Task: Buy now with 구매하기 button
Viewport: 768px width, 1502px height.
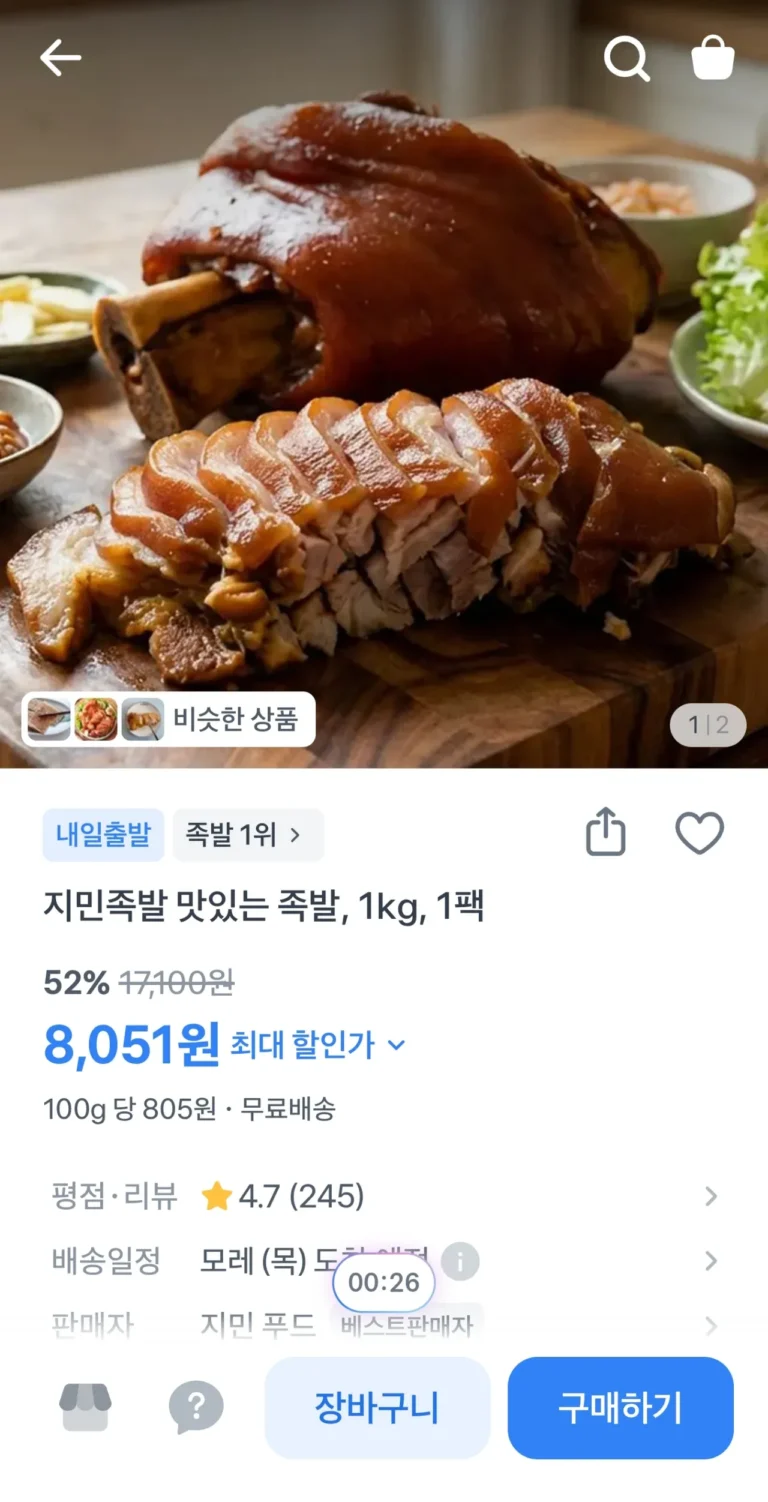Action: [621, 1408]
